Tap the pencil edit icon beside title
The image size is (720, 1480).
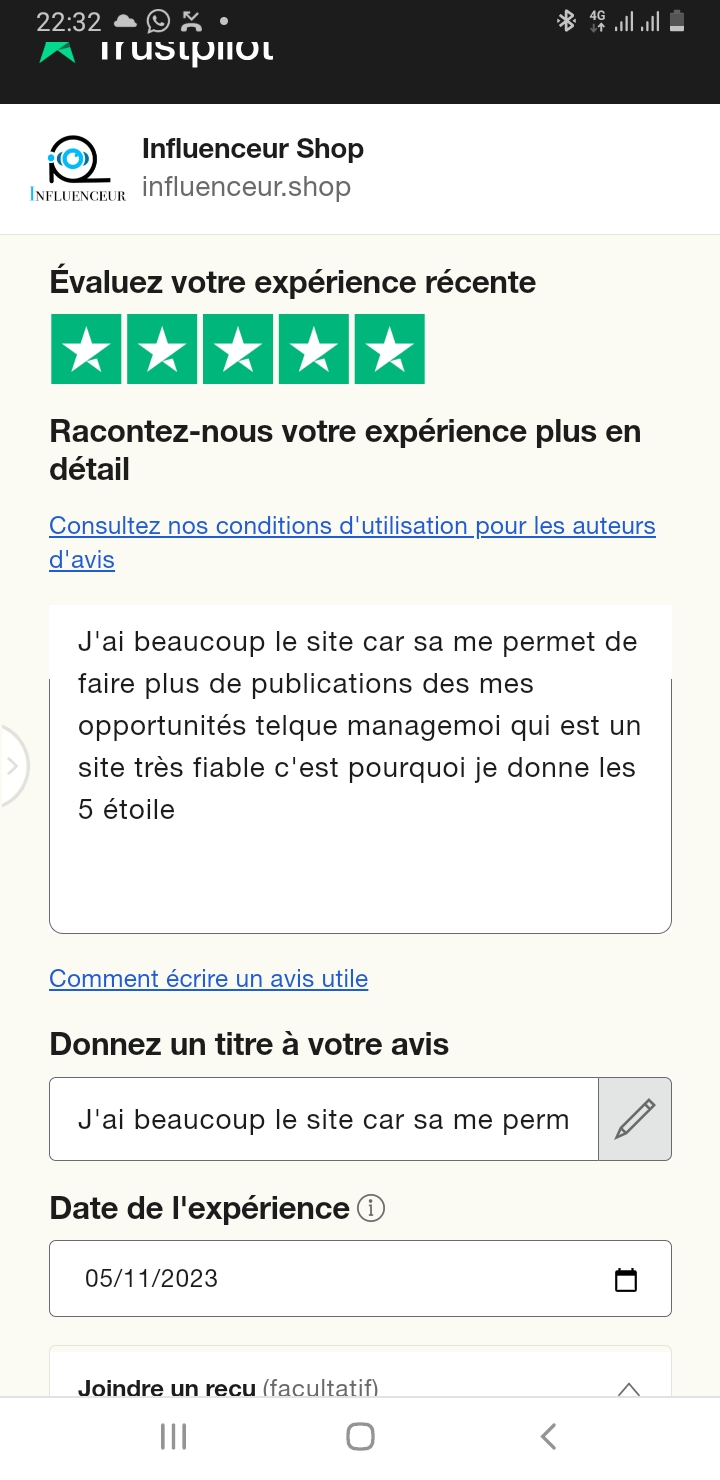pyautogui.click(x=635, y=1119)
